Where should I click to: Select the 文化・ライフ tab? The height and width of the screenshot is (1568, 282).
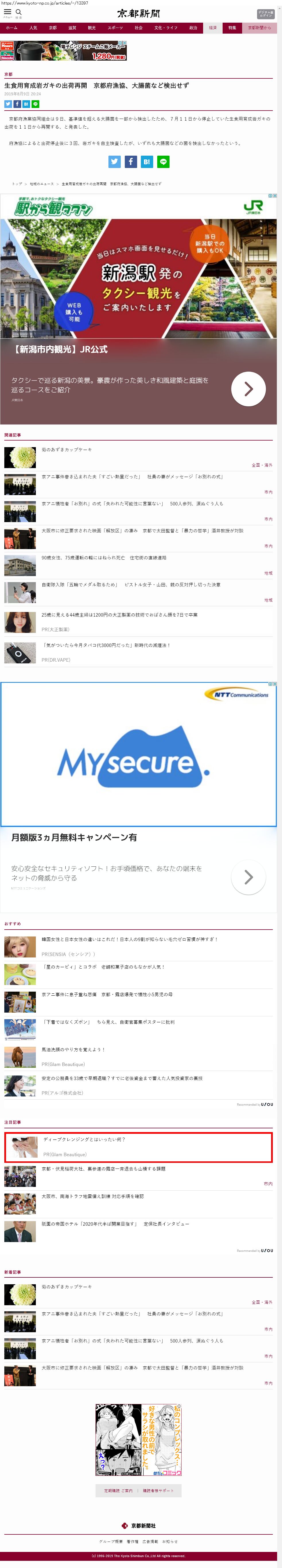(x=166, y=27)
